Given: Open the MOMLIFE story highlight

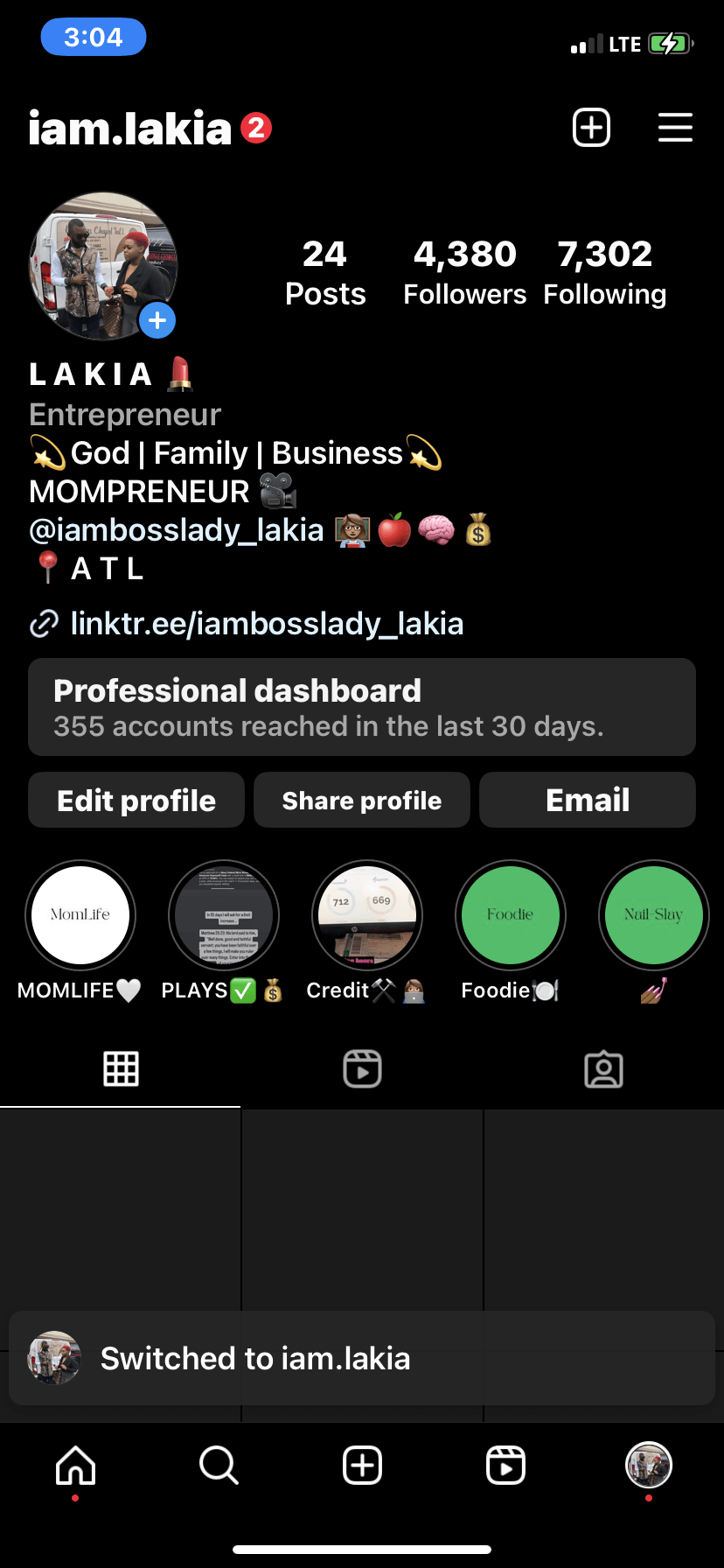Looking at the screenshot, I should tap(80, 915).
